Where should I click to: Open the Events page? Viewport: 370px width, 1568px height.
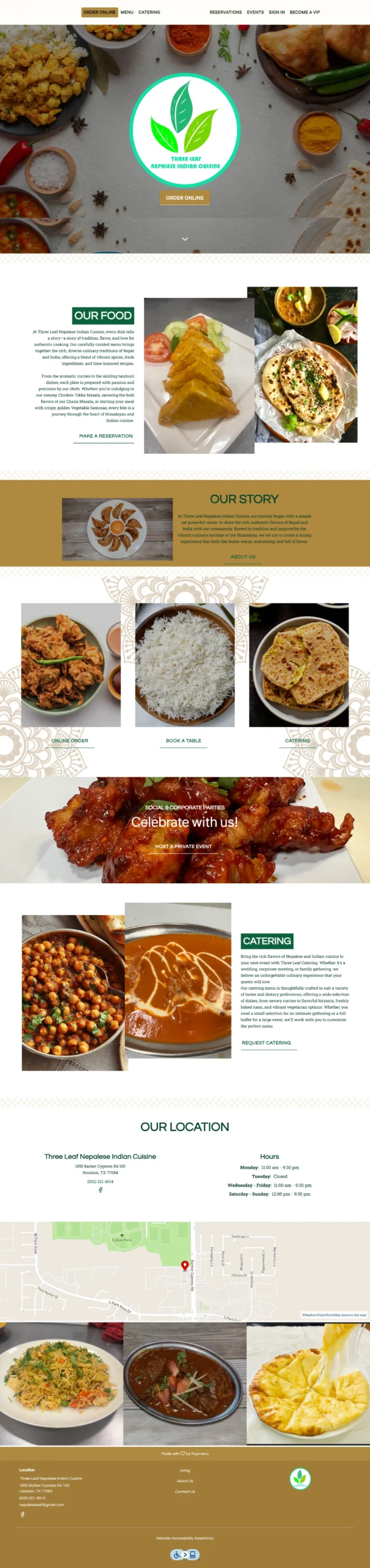coord(255,12)
